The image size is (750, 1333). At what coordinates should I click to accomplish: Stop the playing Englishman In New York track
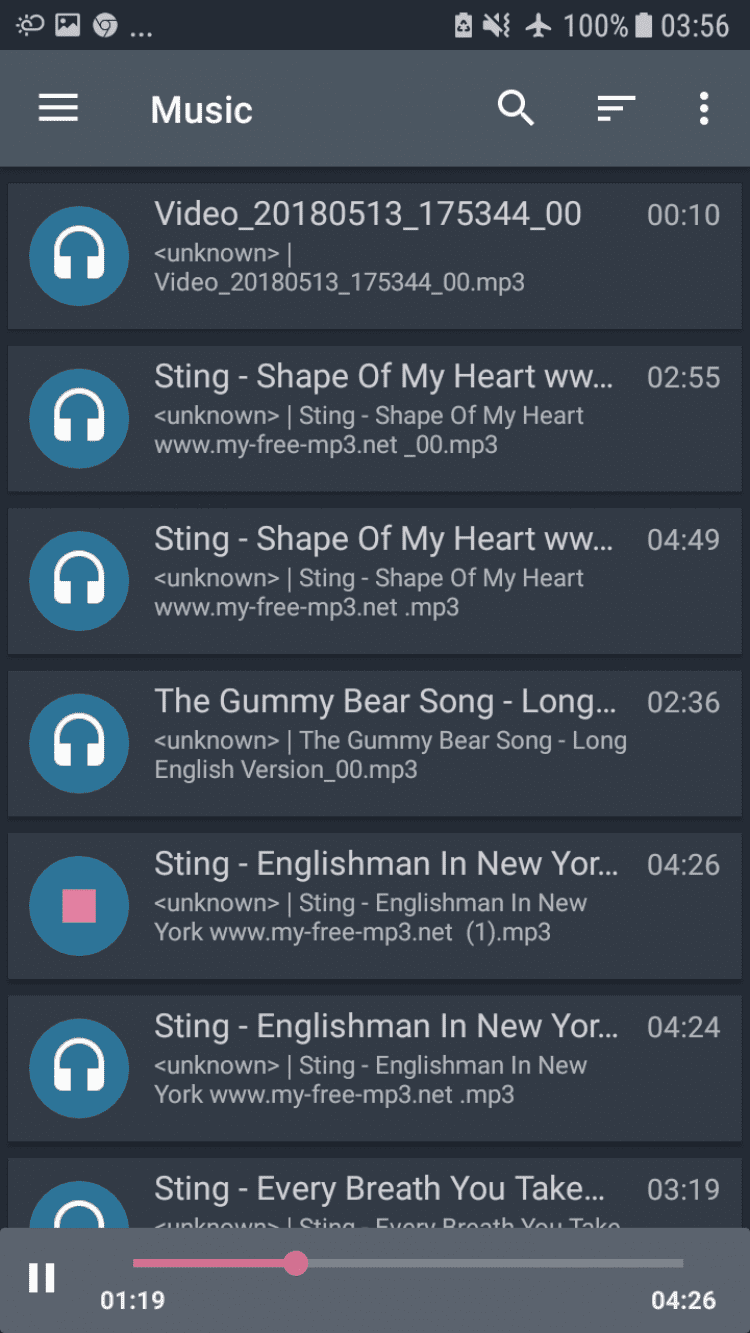pyautogui.click(x=79, y=906)
